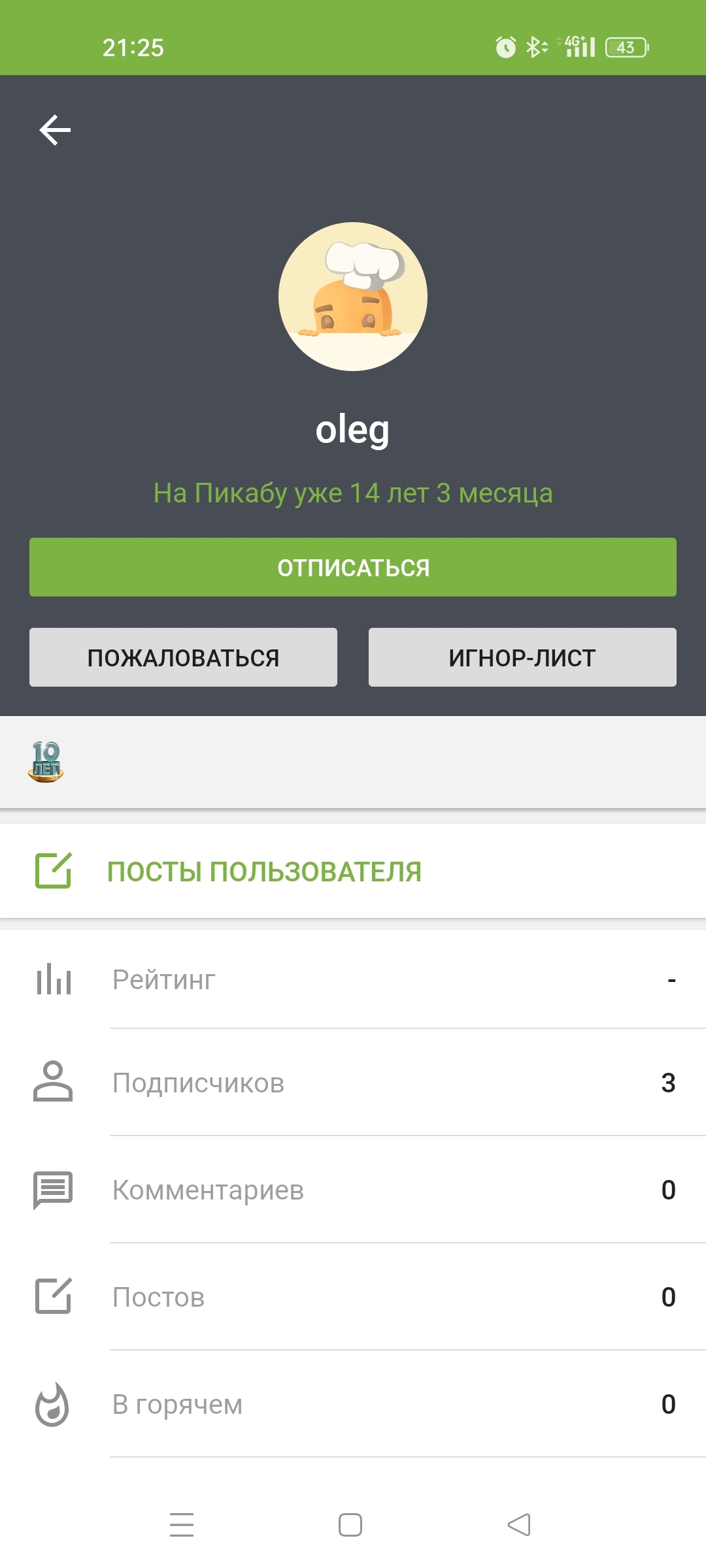The image size is (706, 1568).
Task: Go back using the top arrow
Action: [55, 130]
